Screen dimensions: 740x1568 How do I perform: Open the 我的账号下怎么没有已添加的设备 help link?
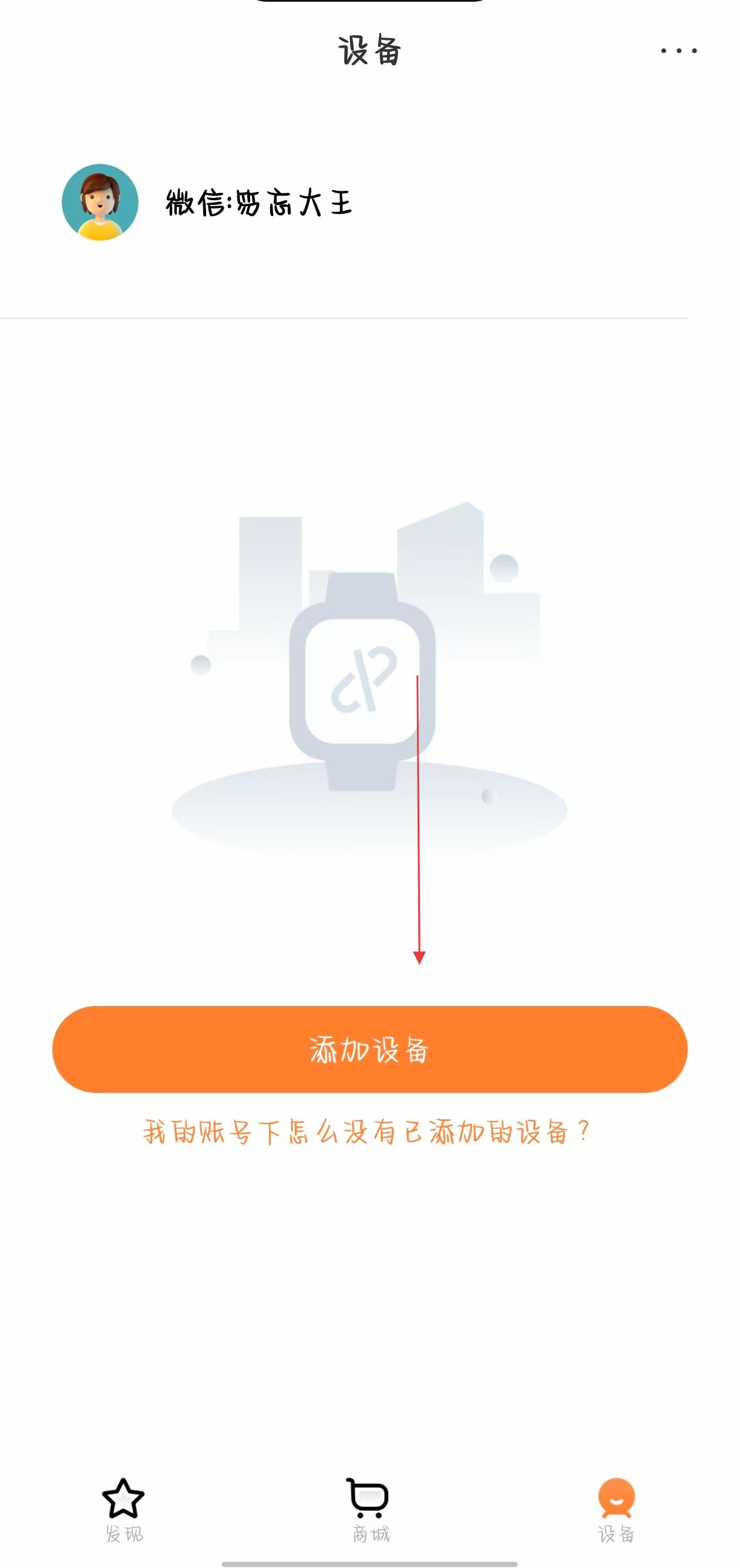pos(366,1132)
